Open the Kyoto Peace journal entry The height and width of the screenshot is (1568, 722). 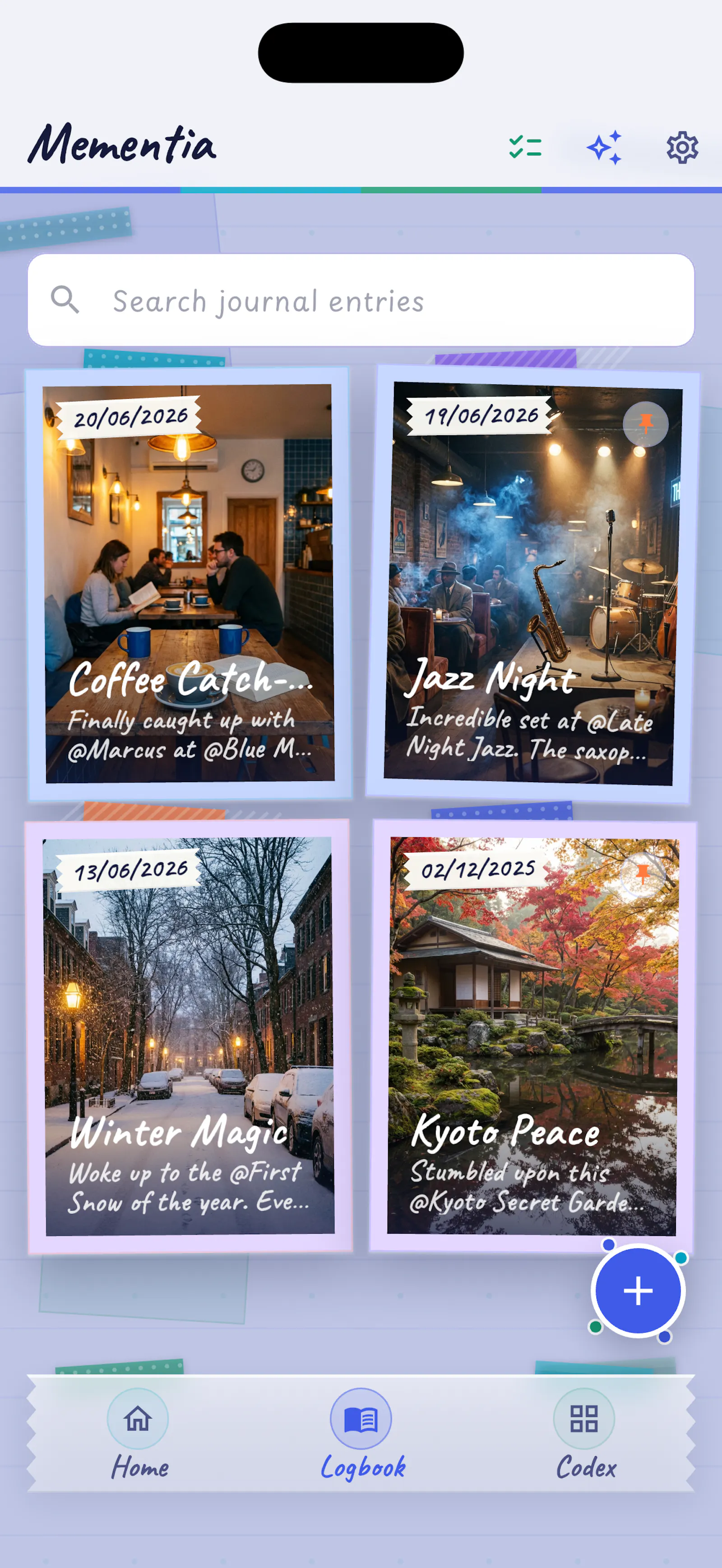click(x=532, y=1036)
